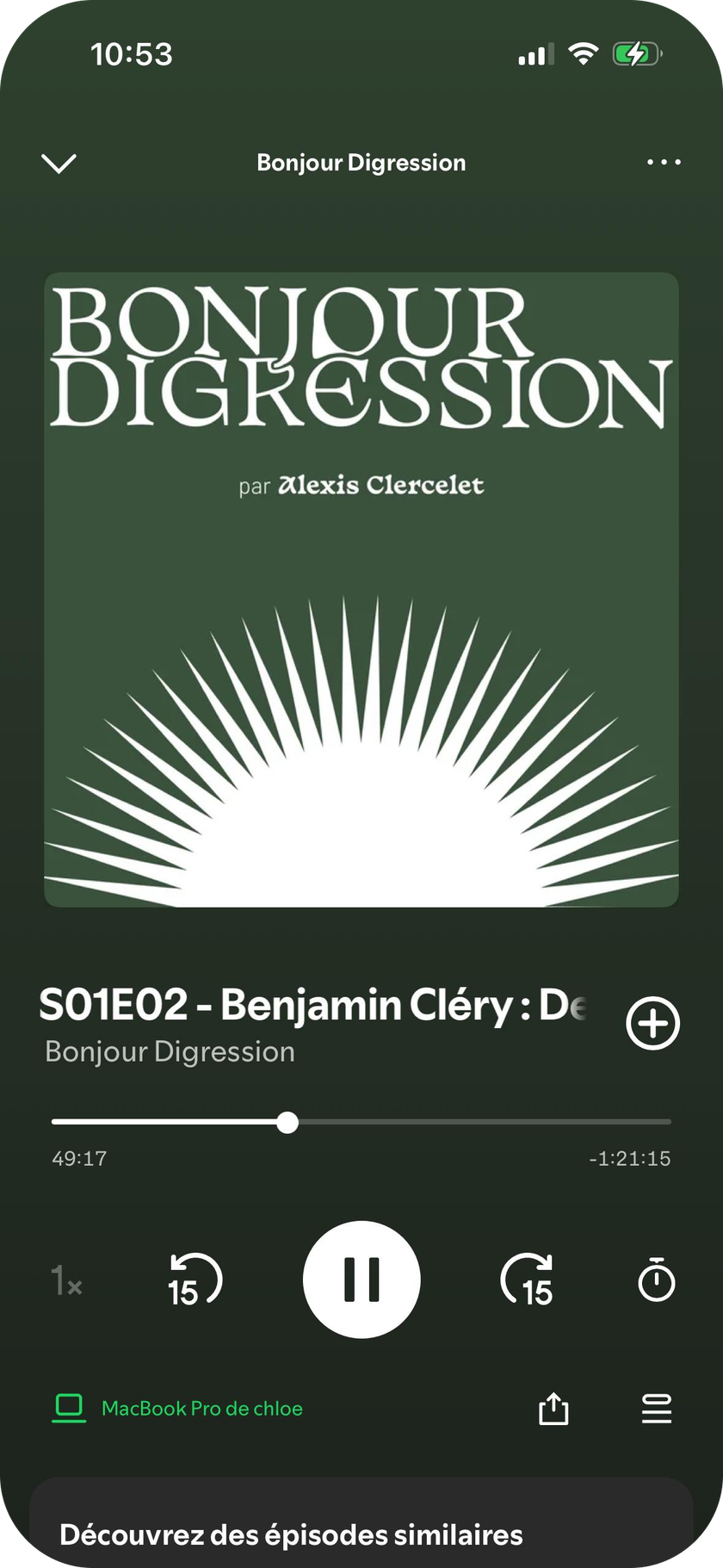Collapse the player with the down chevron
The height and width of the screenshot is (1568, 723).
(x=59, y=163)
